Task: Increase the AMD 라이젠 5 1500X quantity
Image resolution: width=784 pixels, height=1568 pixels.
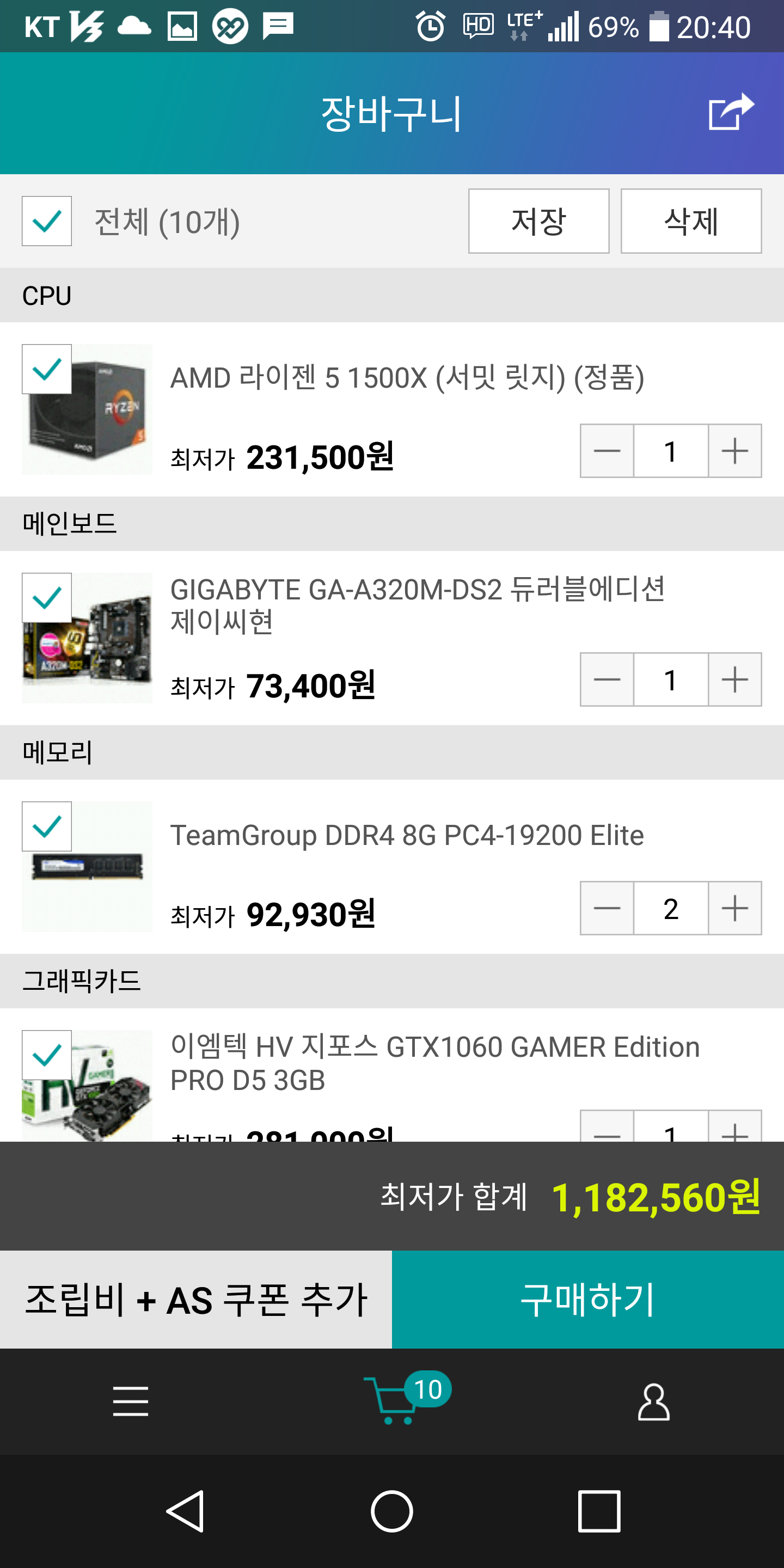Action: coord(734,451)
